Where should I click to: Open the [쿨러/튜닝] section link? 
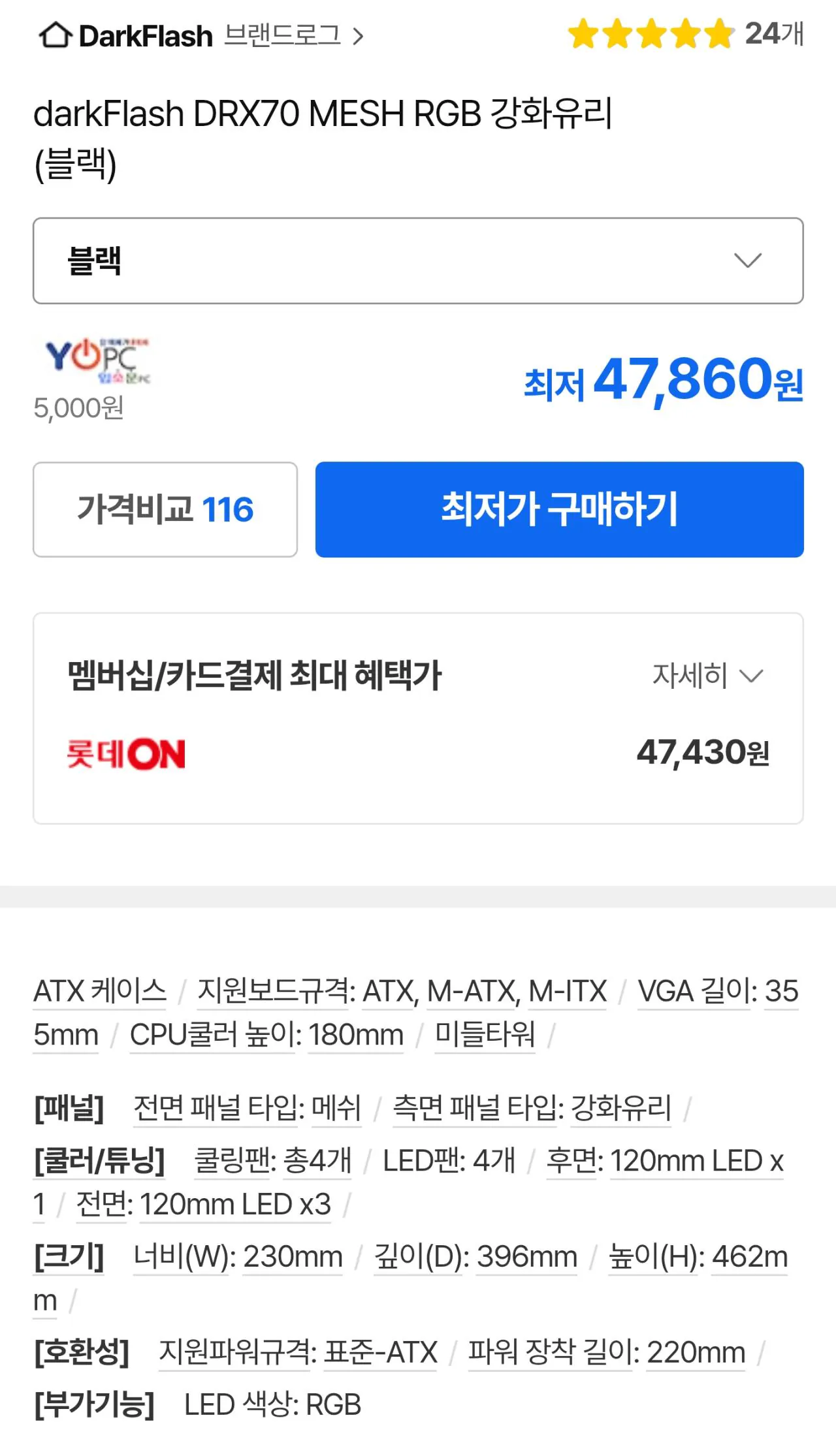99,1161
